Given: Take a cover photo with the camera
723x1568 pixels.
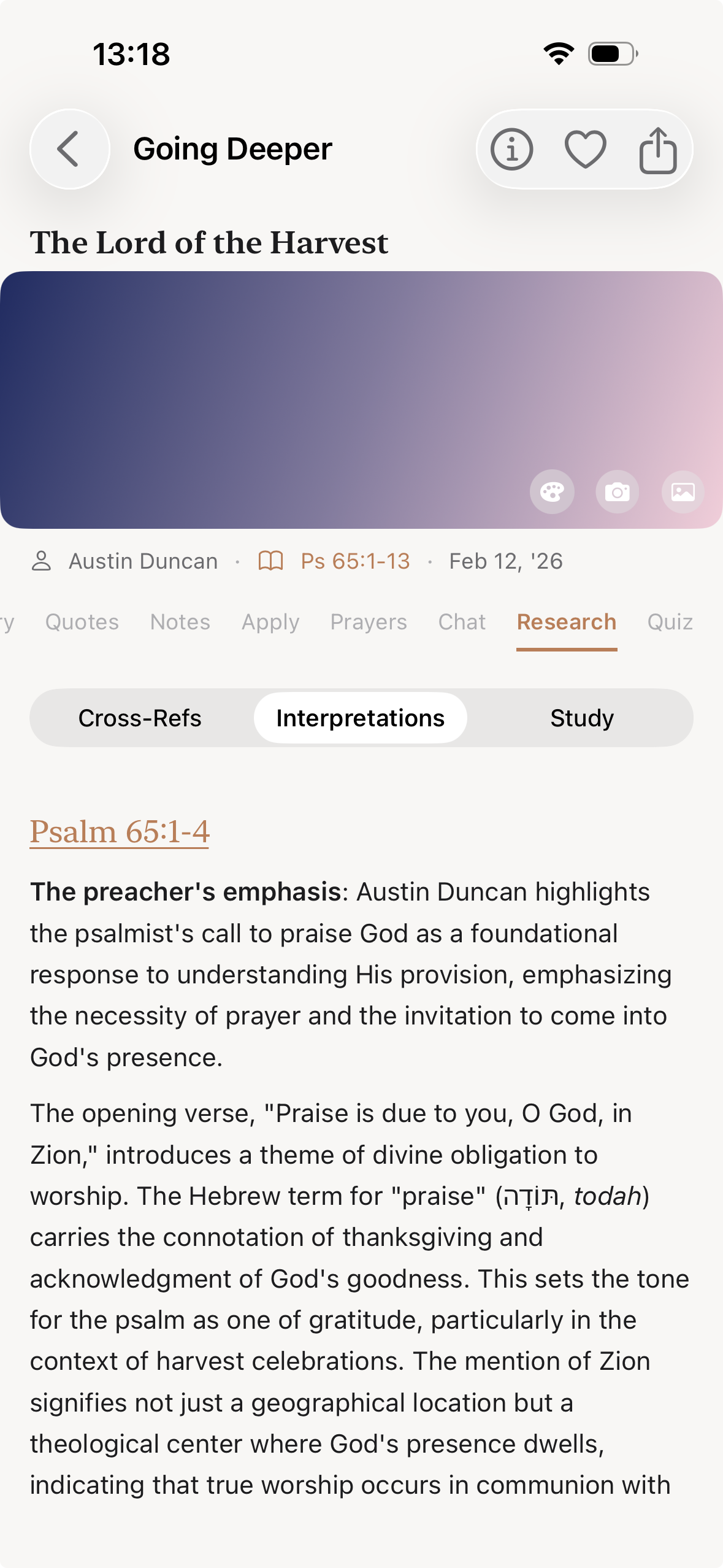Looking at the screenshot, I should [x=617, y=491].
